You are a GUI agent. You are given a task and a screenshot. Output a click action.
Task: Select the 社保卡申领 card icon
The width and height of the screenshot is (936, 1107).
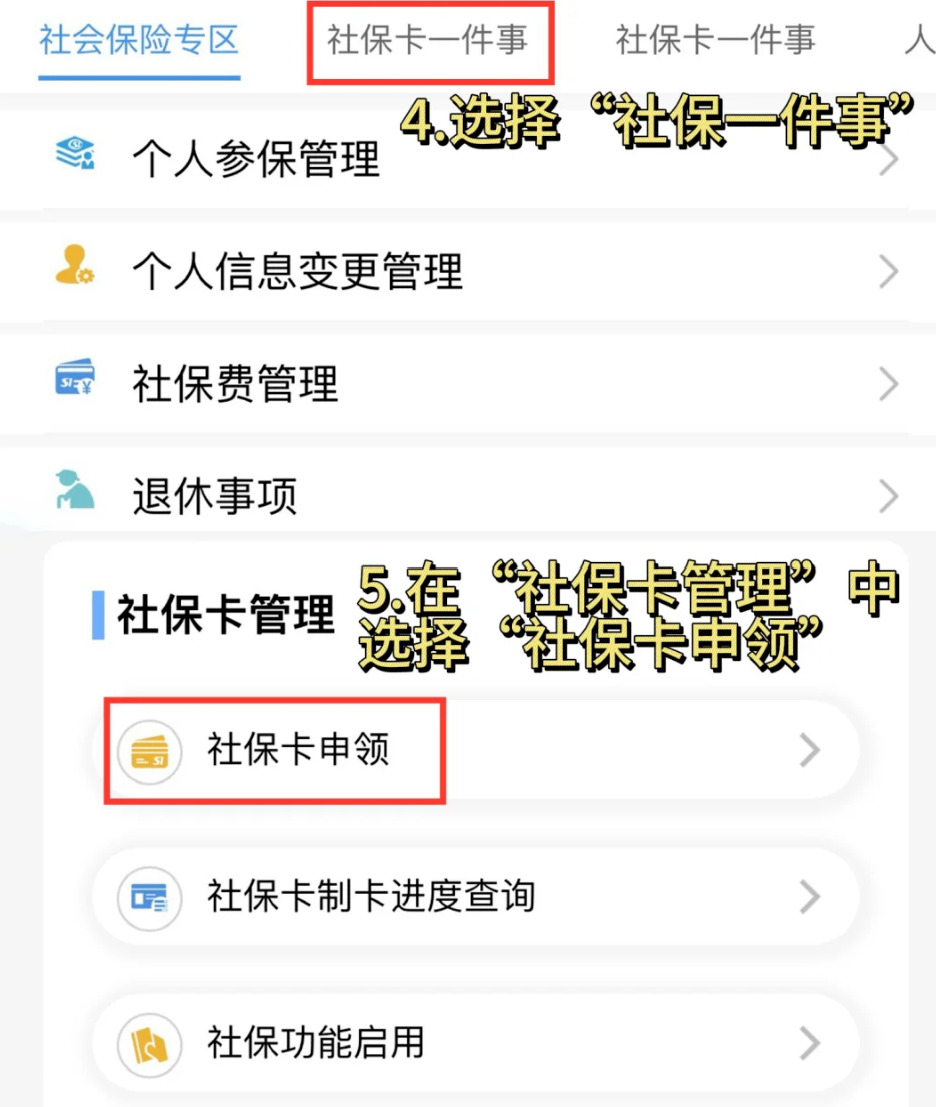pyautogui.click(x=149, y=751)
